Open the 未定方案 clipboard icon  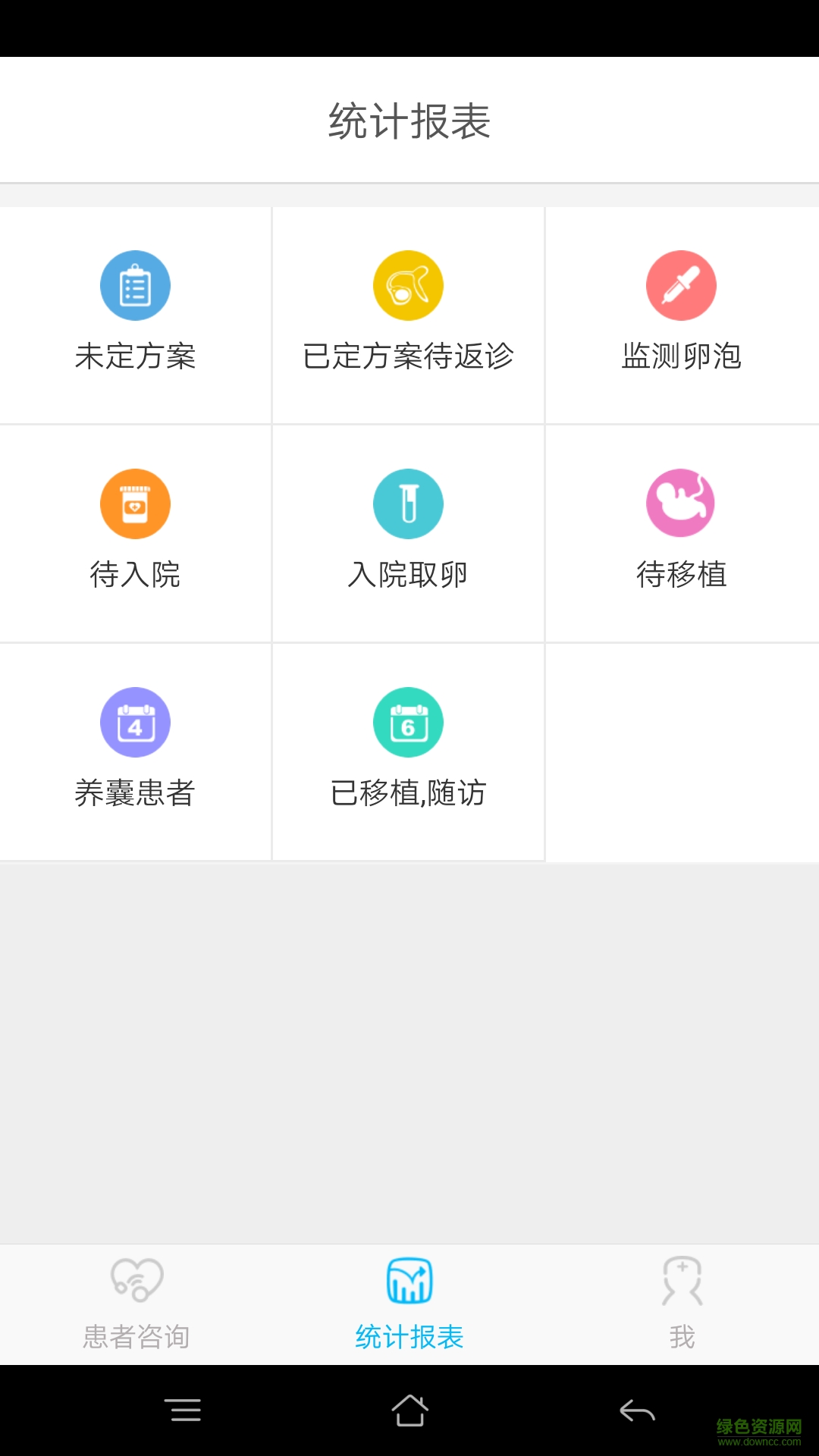[135, 284]
